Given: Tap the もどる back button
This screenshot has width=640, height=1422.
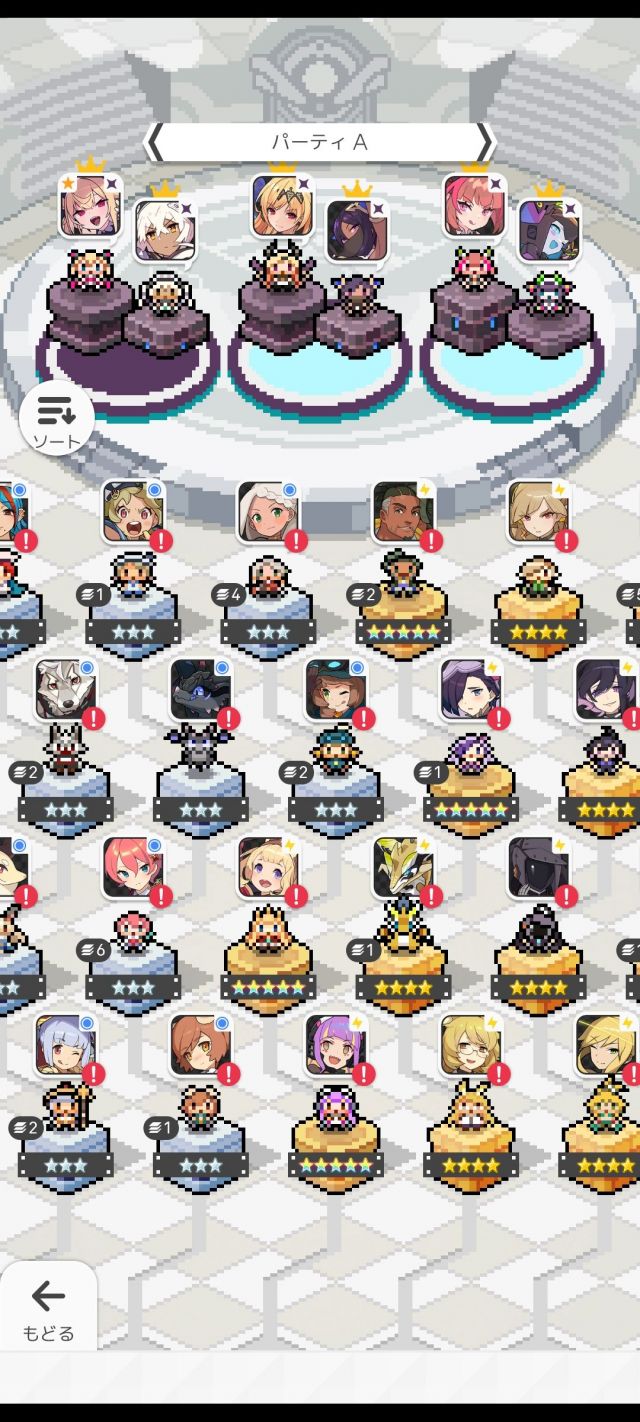Looking at the screenshot, I should 48,1306.
